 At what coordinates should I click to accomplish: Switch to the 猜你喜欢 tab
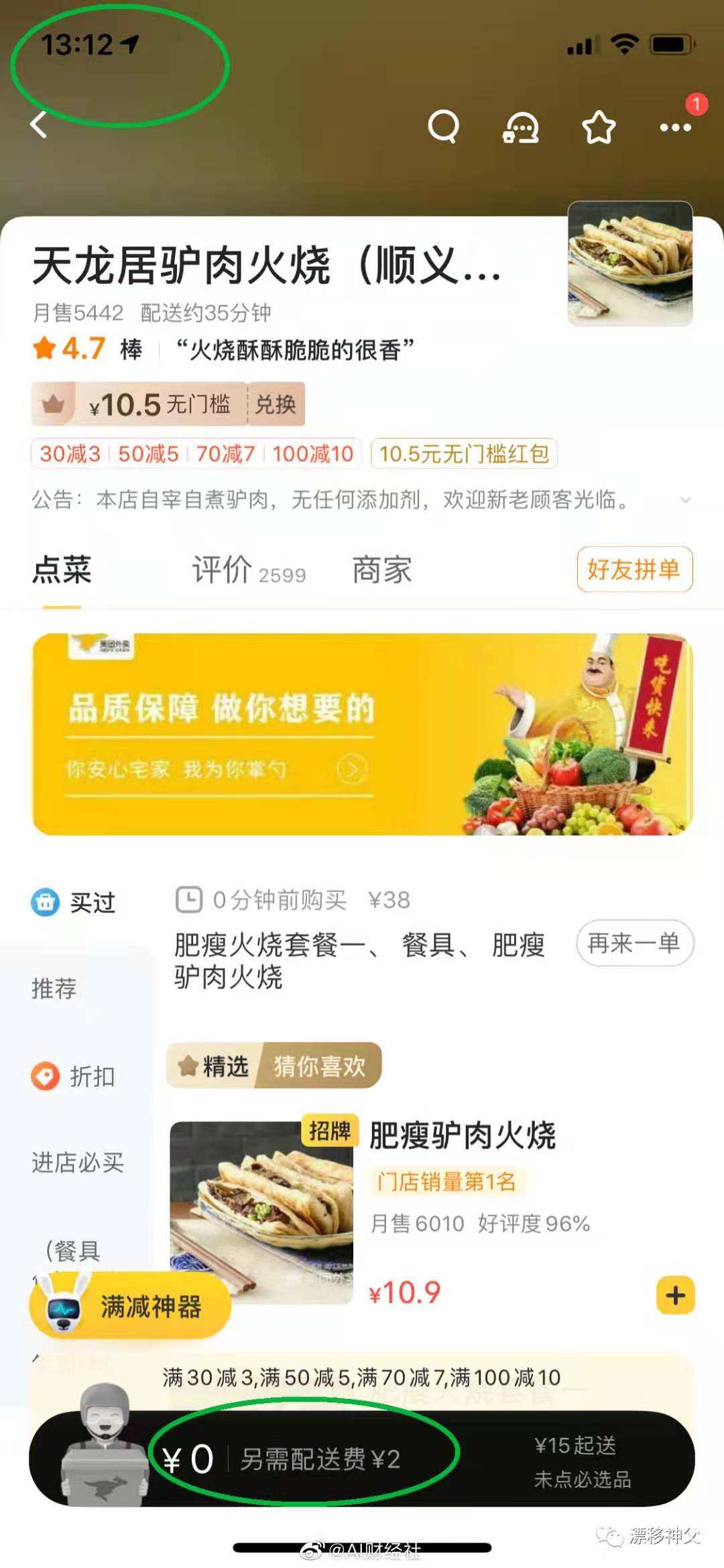320,1066
